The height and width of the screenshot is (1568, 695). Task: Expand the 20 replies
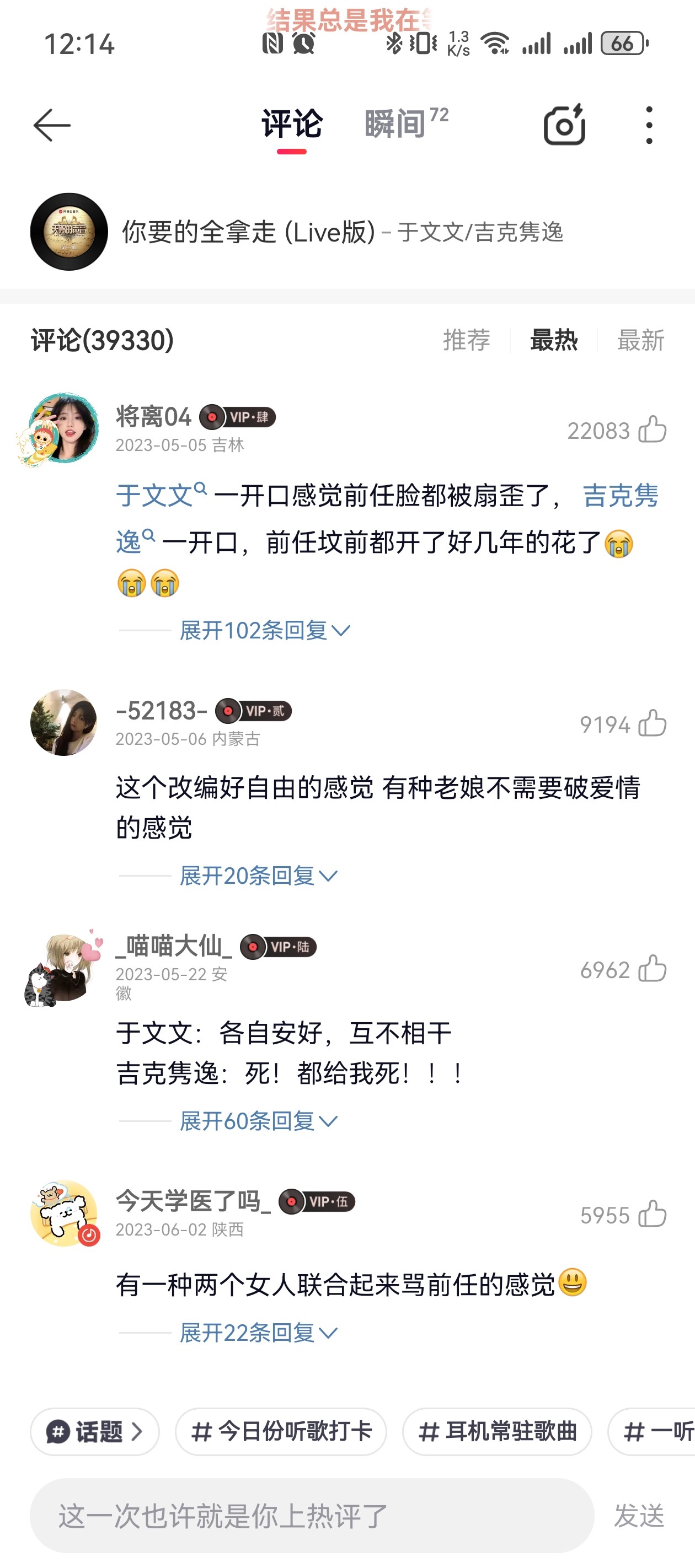pyautogui.click(x=259, y=876)
